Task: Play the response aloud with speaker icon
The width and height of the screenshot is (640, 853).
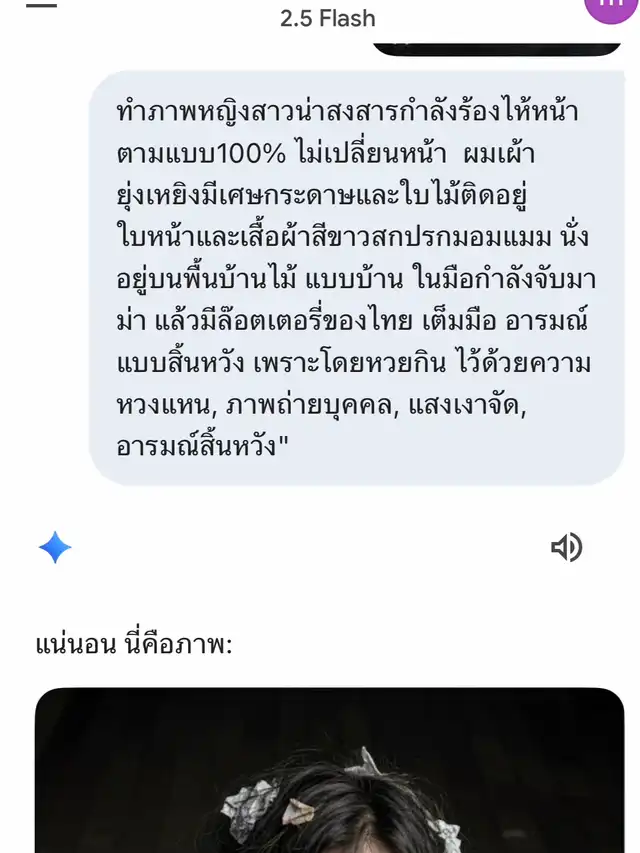Action: coord(566,547)
